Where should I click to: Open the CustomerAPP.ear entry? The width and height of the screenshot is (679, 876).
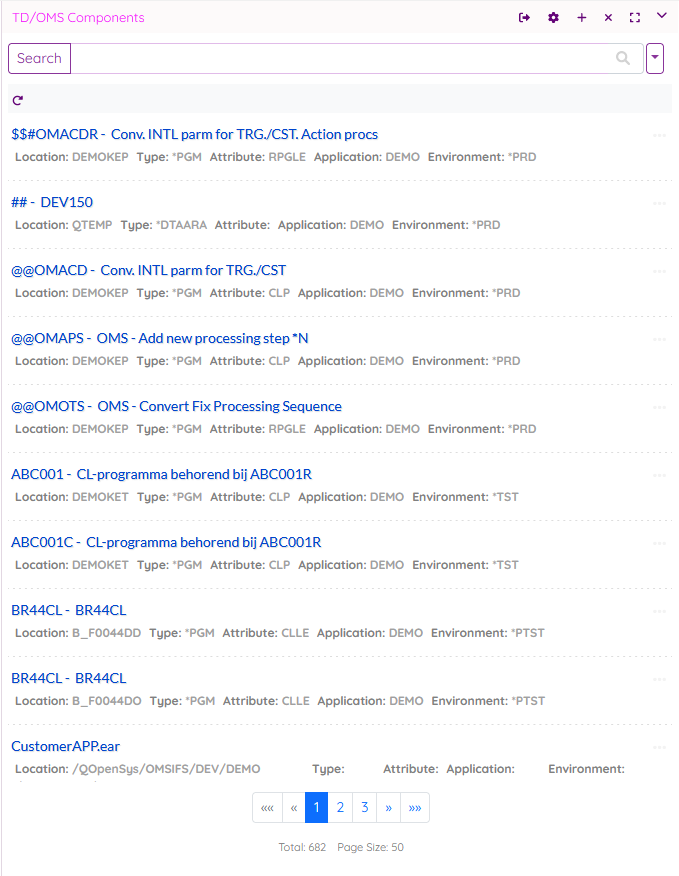[x=66, y=746]
